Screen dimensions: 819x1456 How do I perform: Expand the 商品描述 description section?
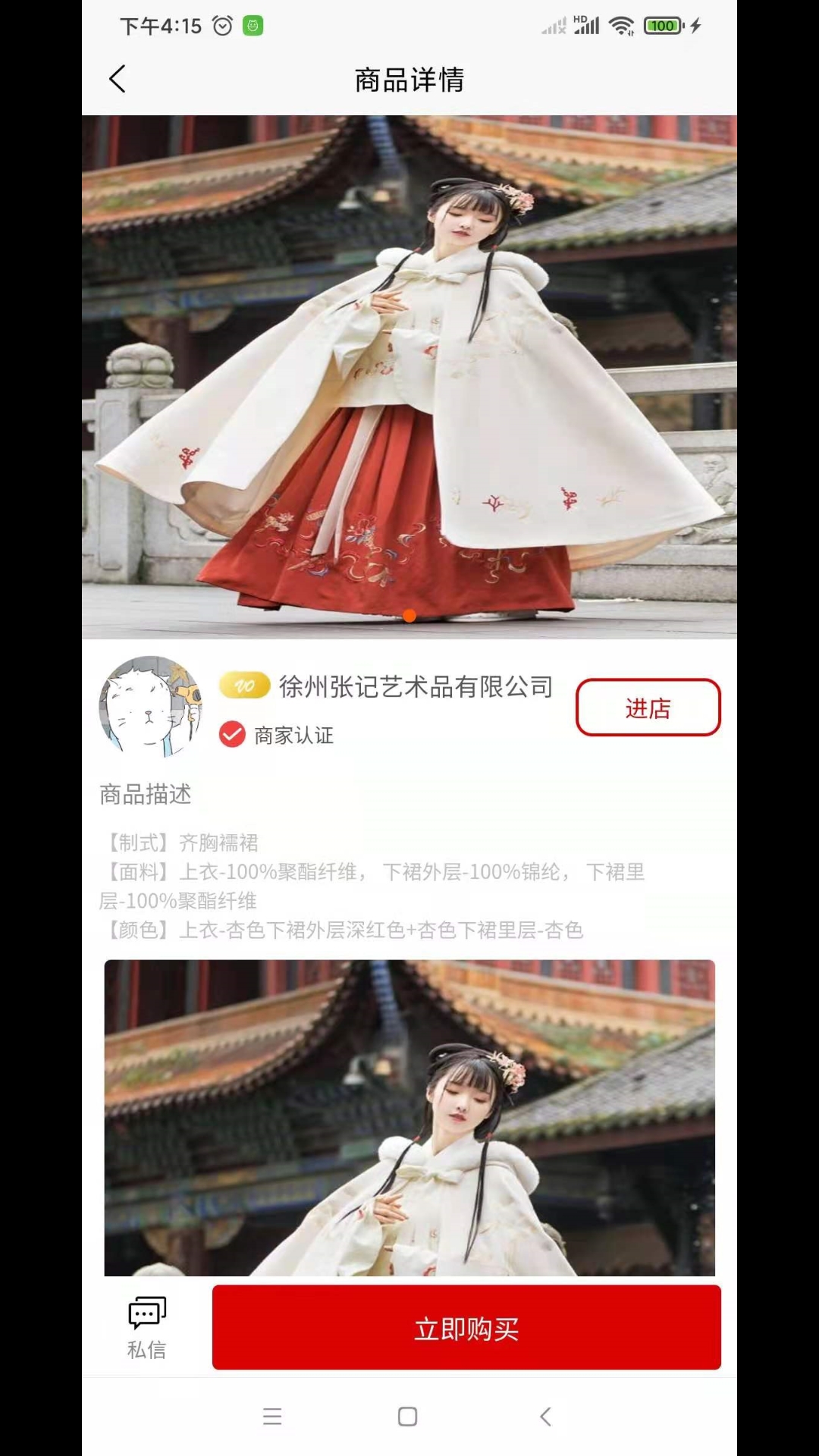click(145, 794)
